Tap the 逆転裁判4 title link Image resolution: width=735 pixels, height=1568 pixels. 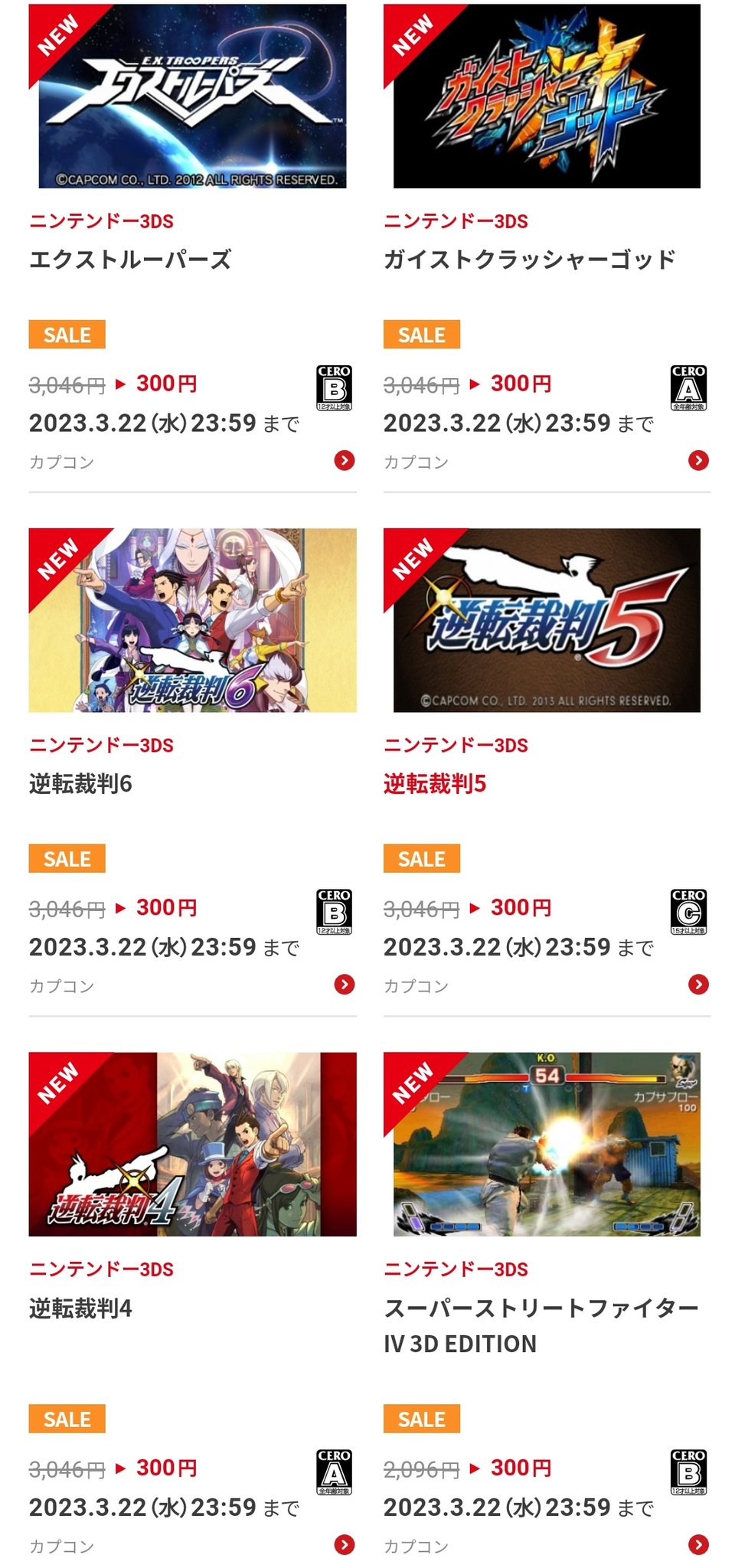80,1308
